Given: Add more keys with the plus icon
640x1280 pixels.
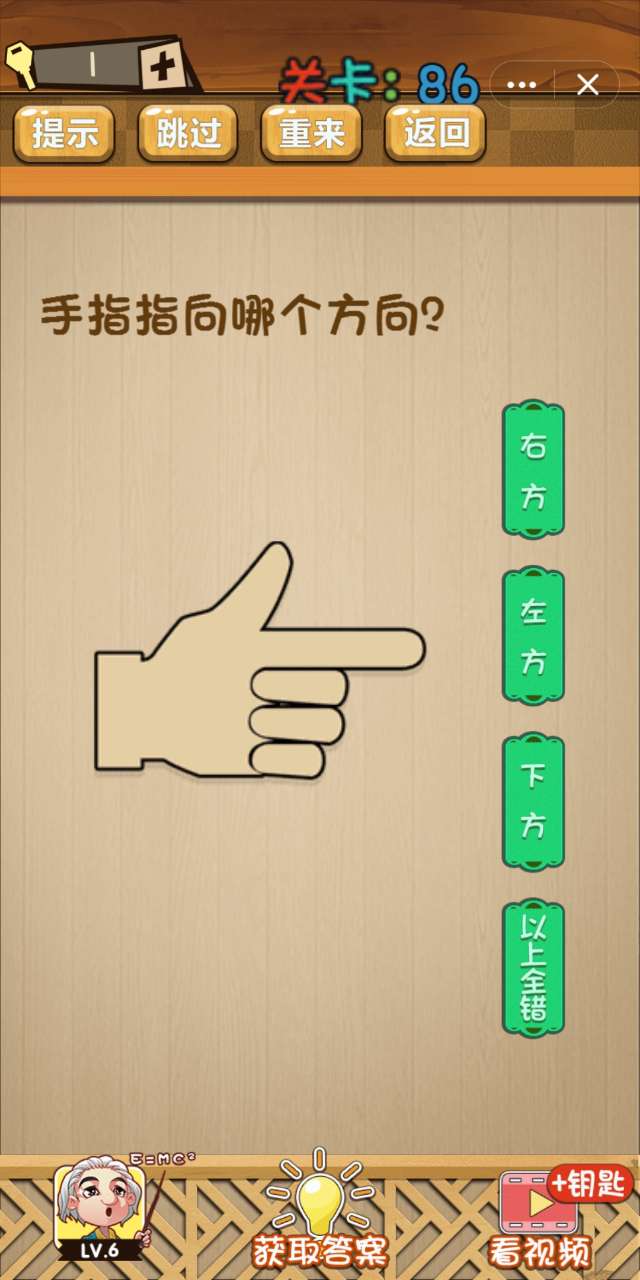Looking at the screenshot, I should (159, 70).
